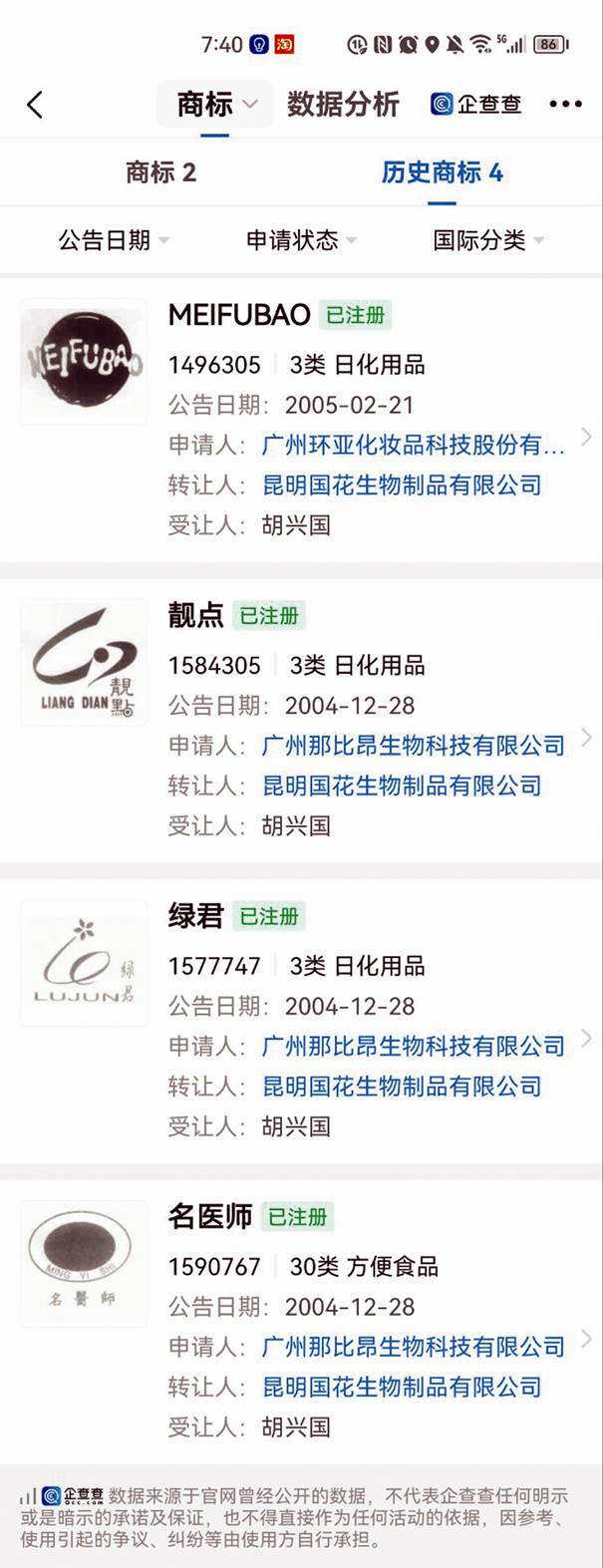Open transferor 昆明国花生物制品有限公司 under 绿君
Viewport: 603px width, 1568px height.
click(x=402, y=1087)
